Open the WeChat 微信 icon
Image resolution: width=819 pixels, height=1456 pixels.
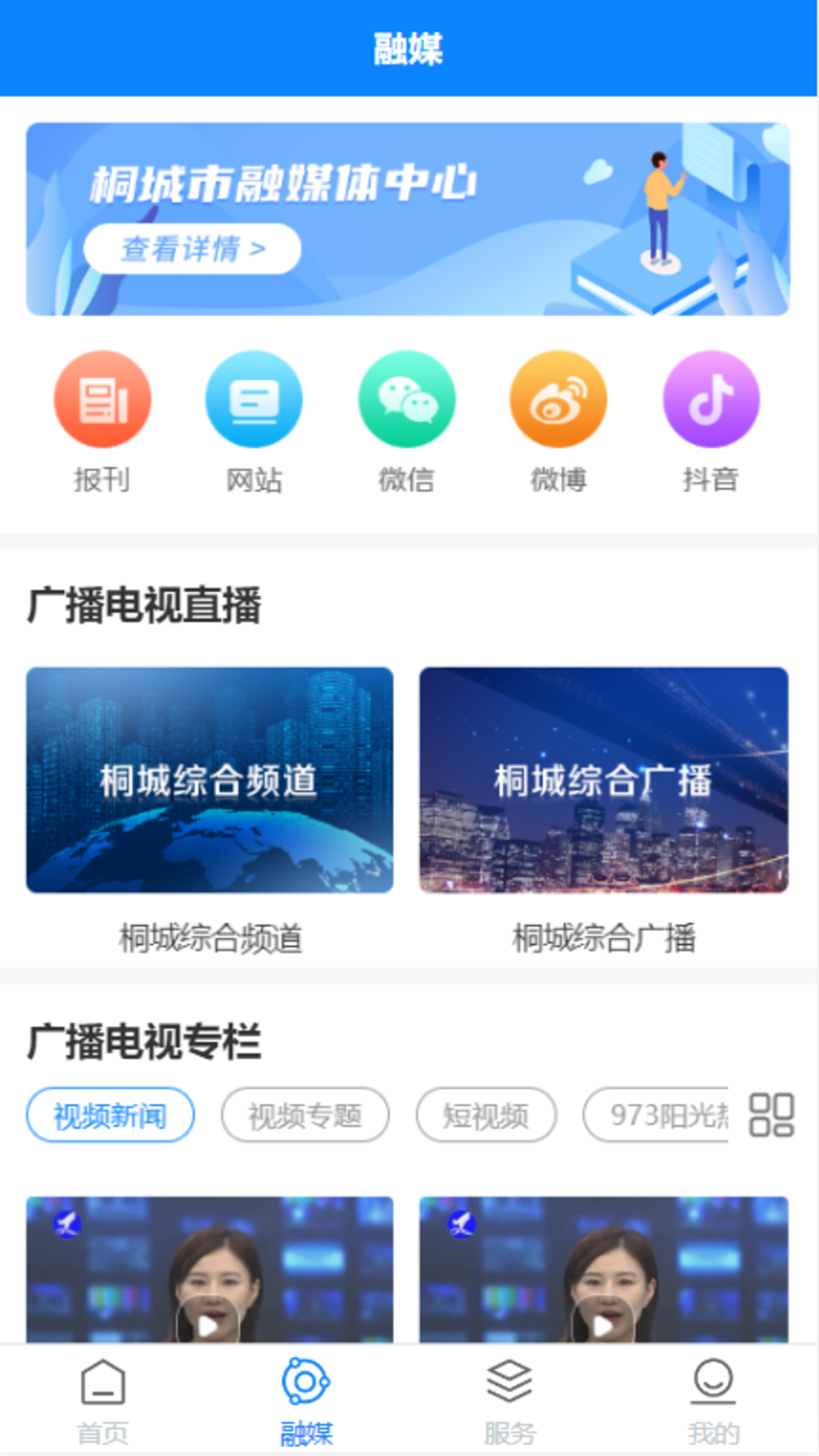(406, 400)
